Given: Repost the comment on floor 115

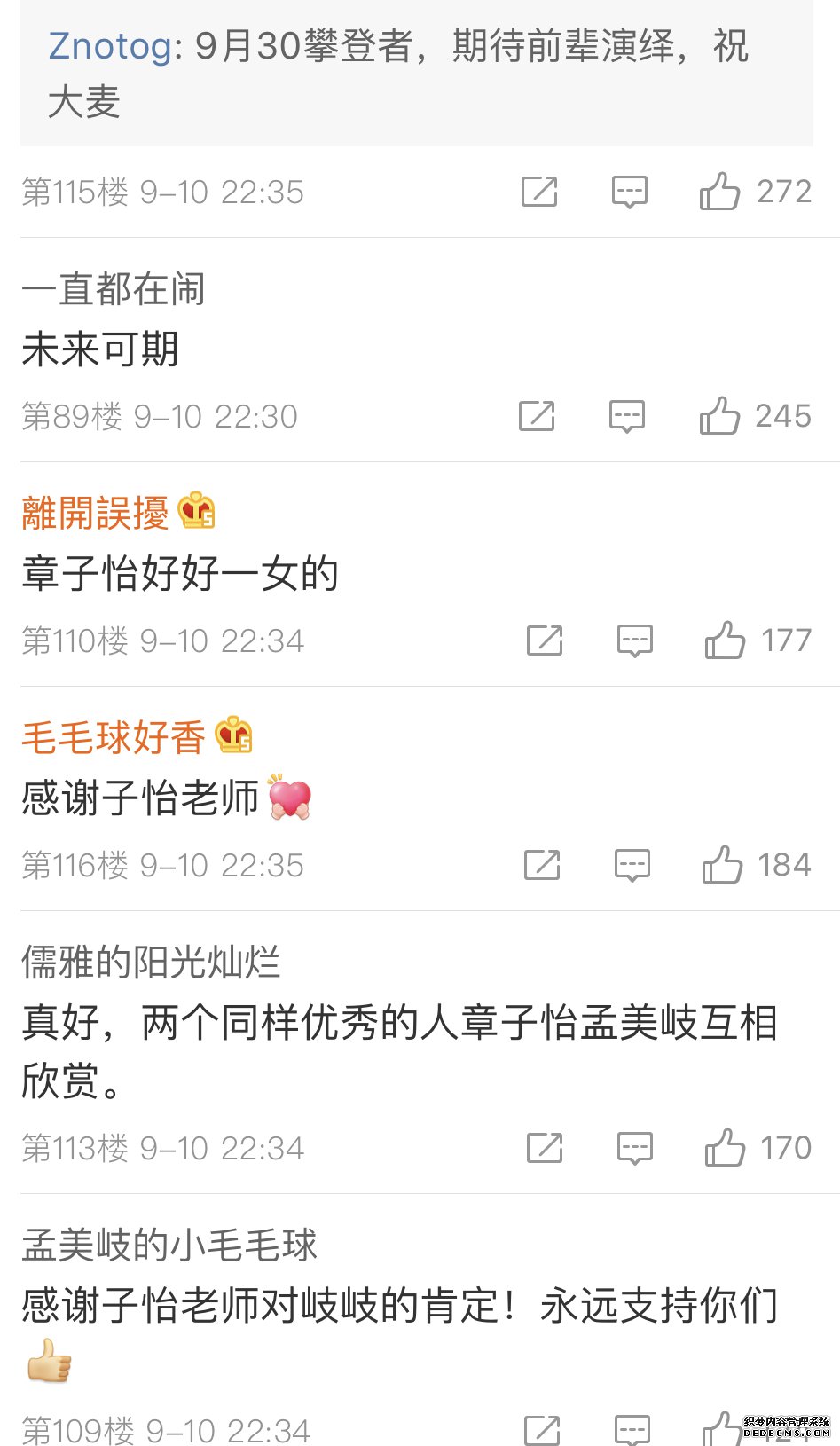Looking at the screenshot, I should pos(539,191).
